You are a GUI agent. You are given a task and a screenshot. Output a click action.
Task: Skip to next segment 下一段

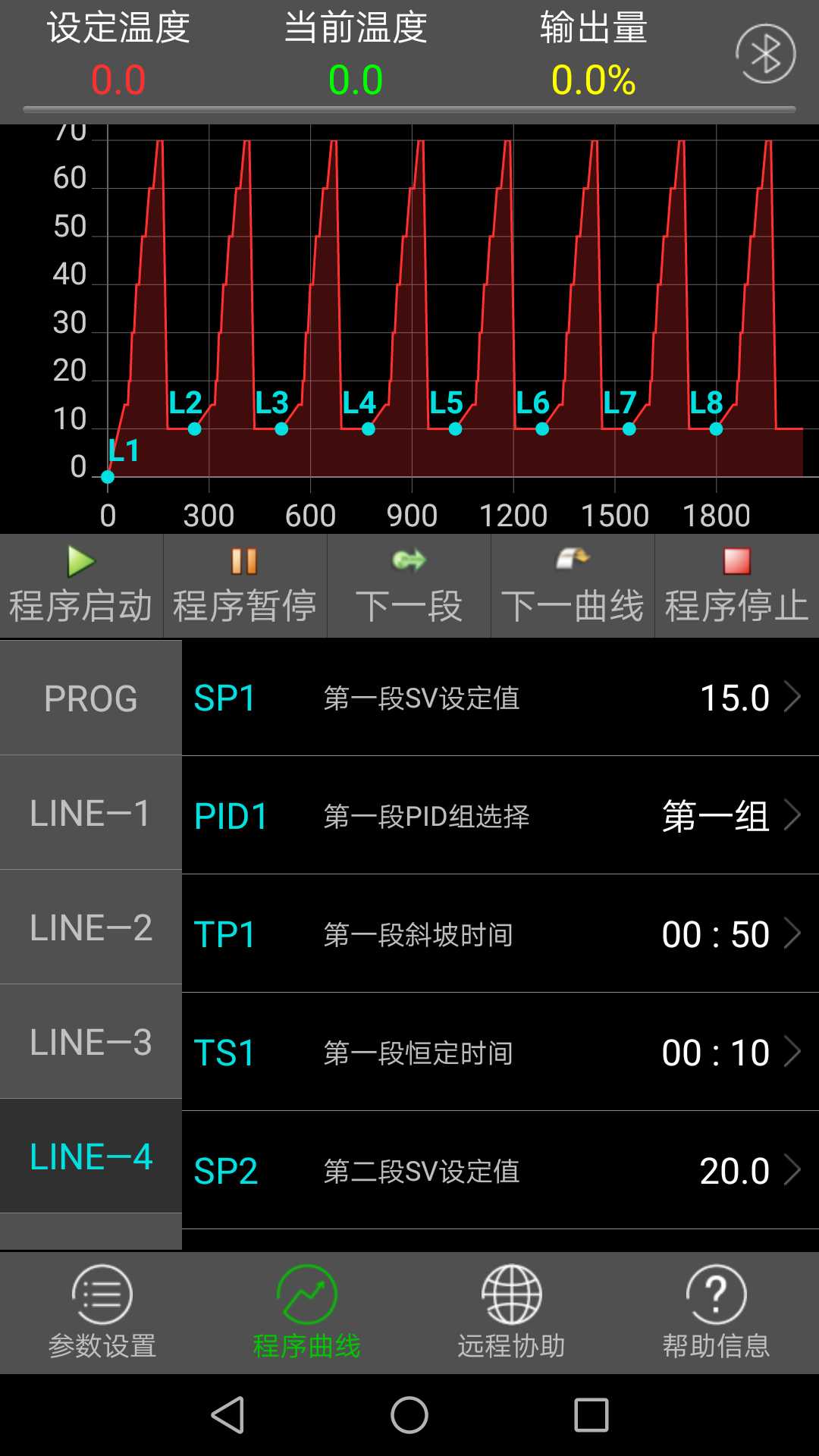(409, 586)
